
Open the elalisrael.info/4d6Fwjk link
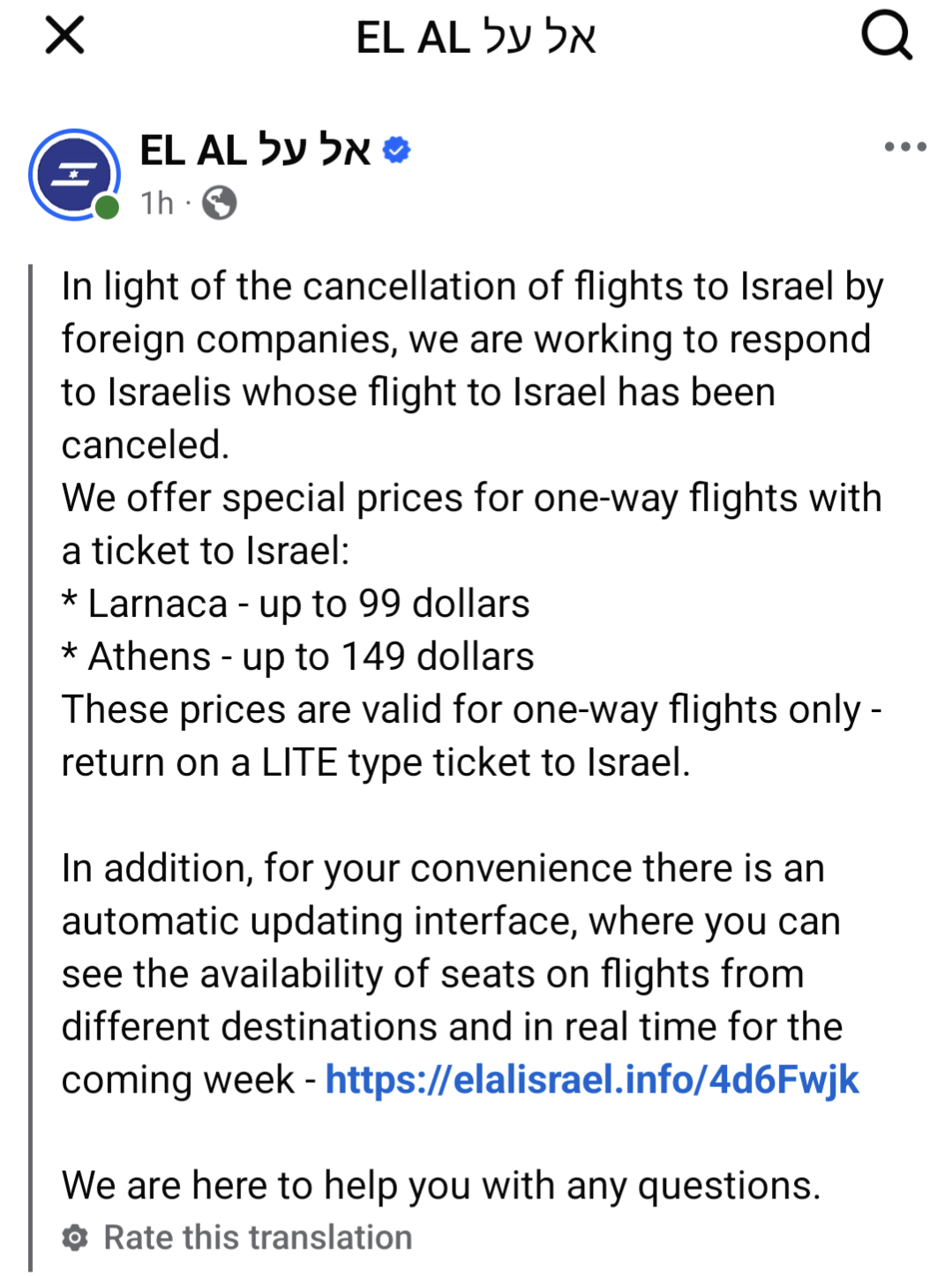(x=592, y=1080)
